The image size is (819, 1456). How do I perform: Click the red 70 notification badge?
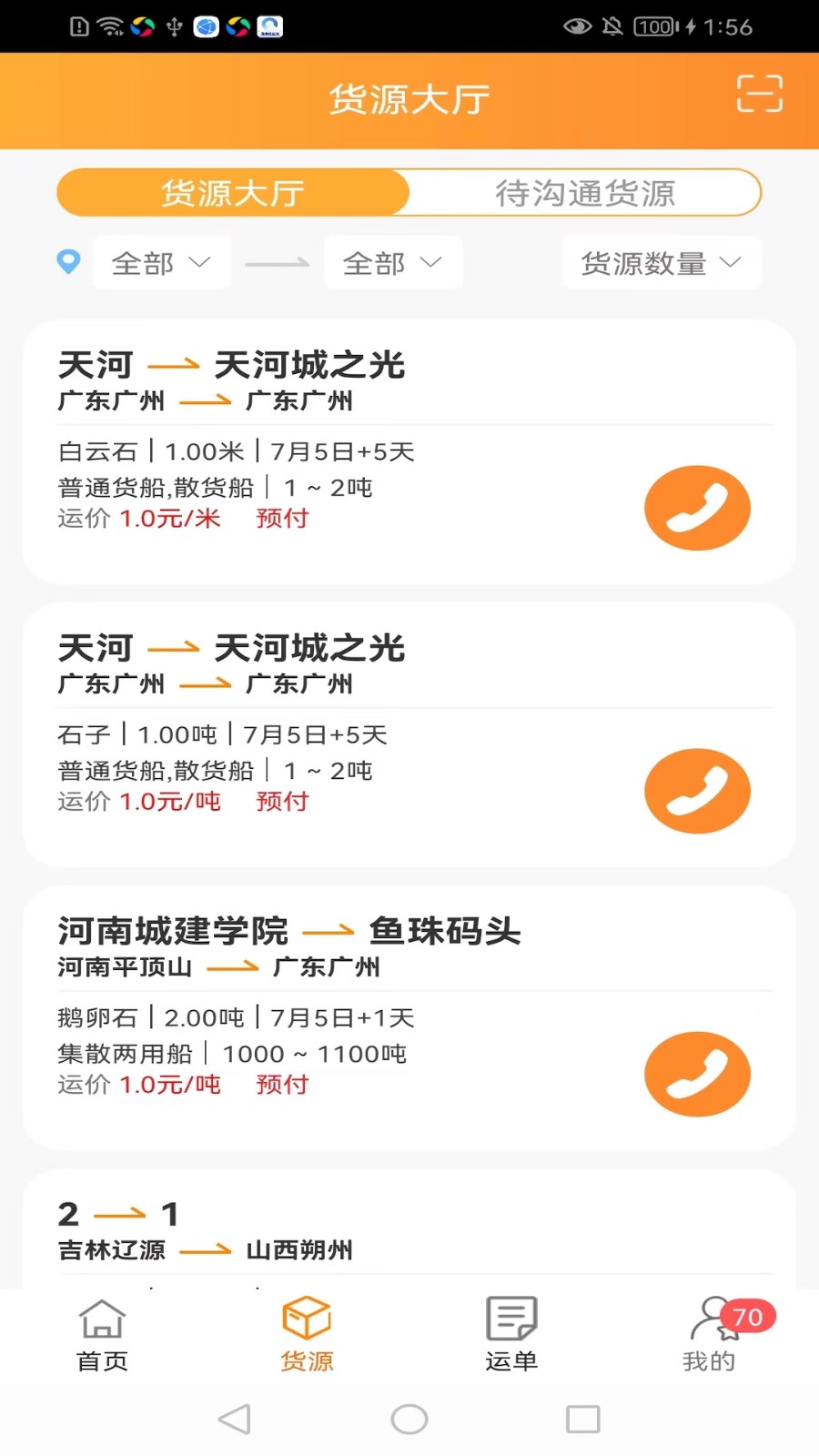pos(747,1317)
